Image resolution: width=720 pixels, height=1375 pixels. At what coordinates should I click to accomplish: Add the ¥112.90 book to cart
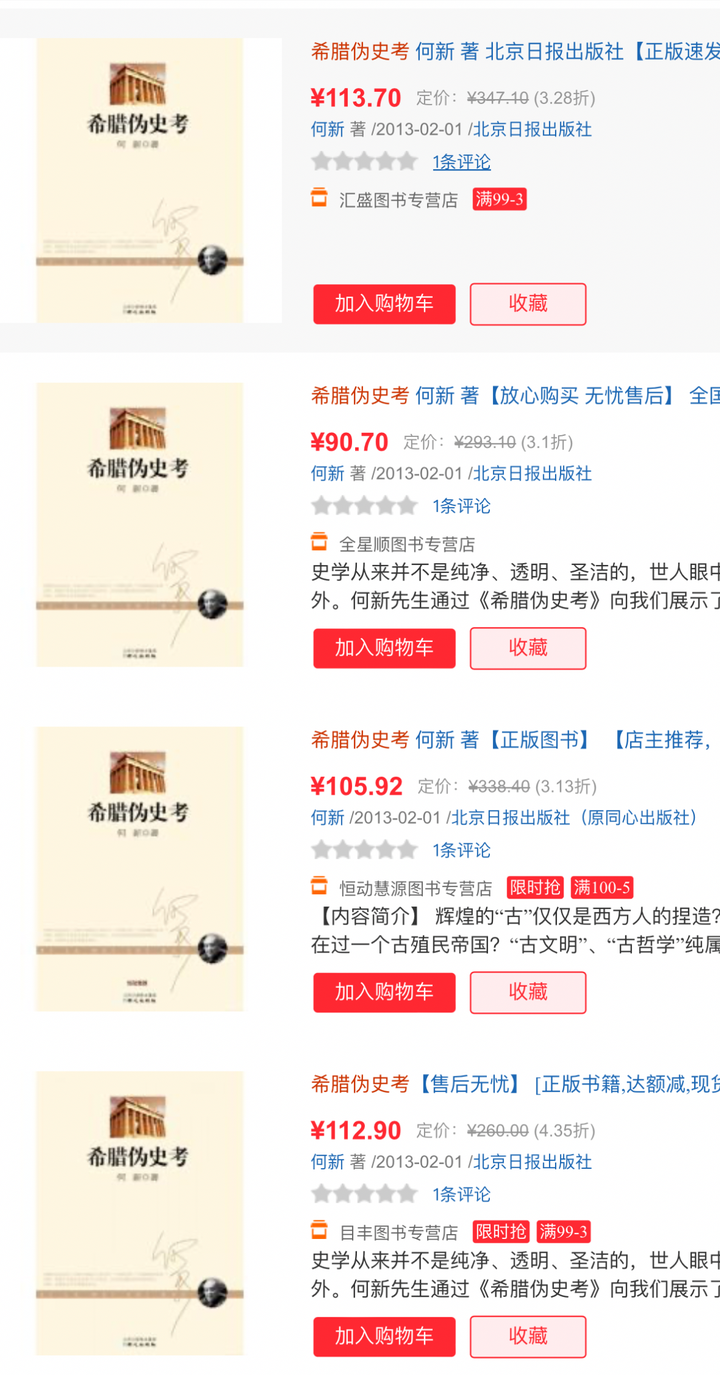click(384, 1336)
